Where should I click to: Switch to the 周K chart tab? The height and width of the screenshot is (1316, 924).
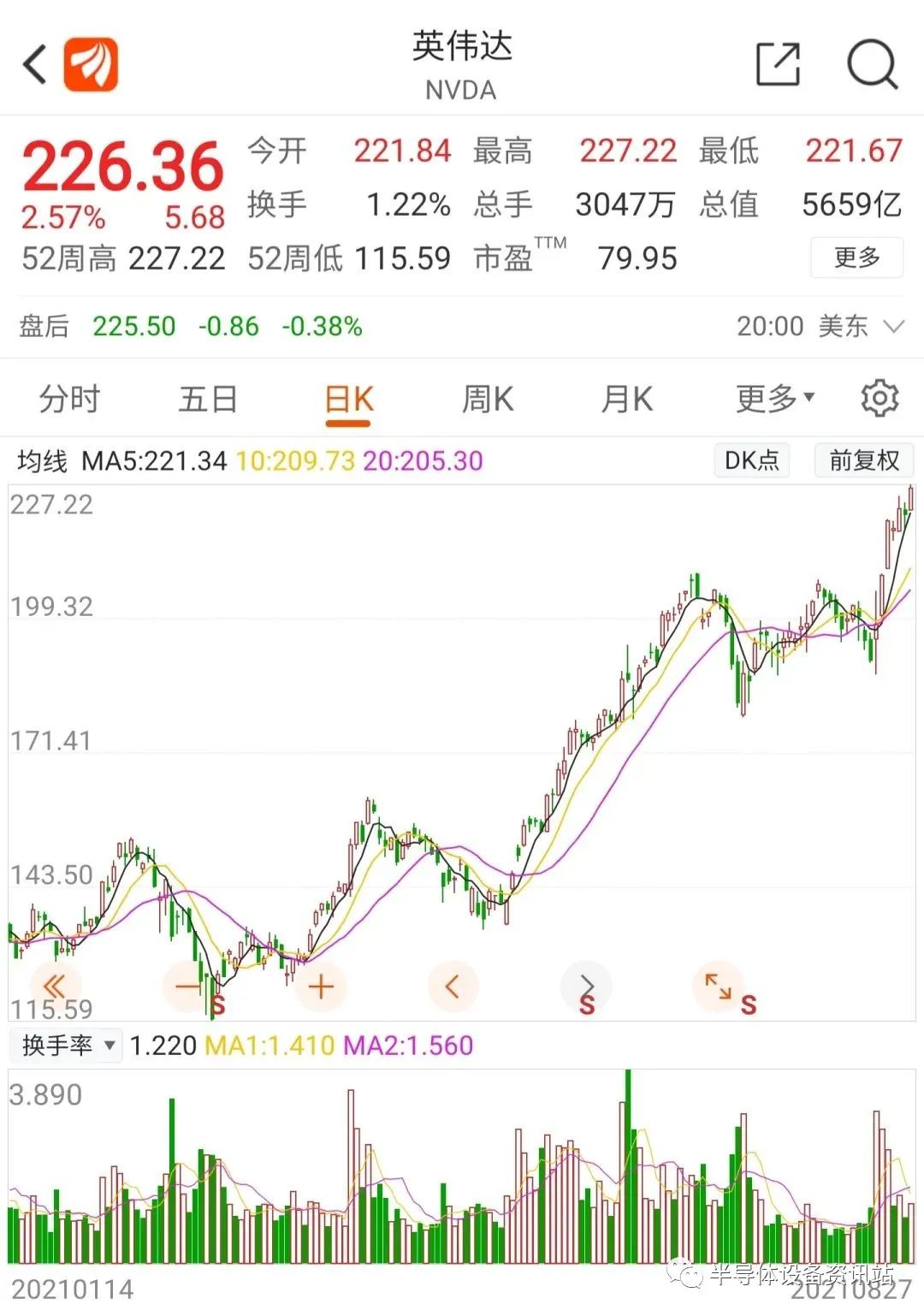point(488,399)
